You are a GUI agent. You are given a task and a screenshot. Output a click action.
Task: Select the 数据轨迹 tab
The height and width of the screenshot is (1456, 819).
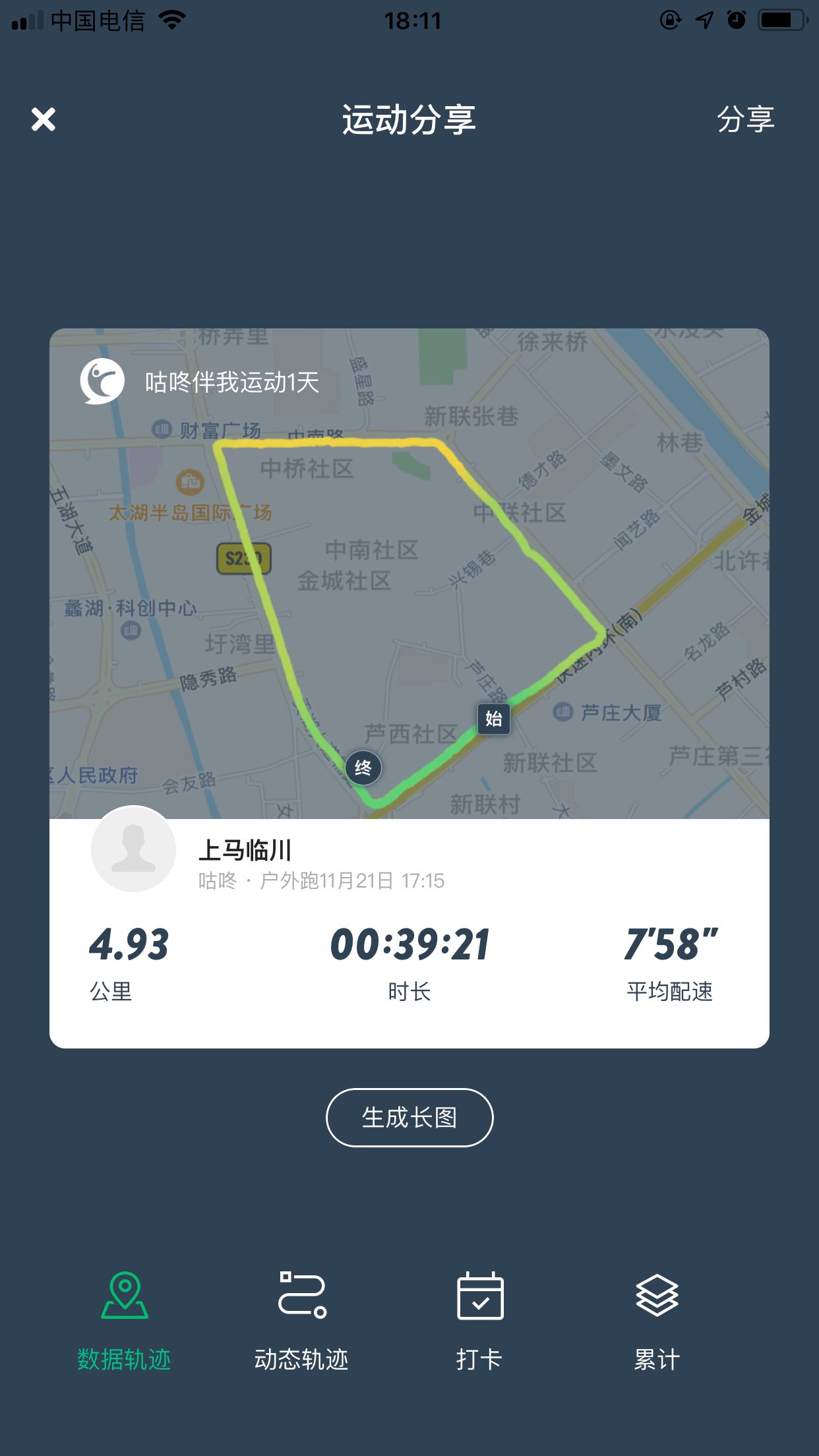point(124,1321)
